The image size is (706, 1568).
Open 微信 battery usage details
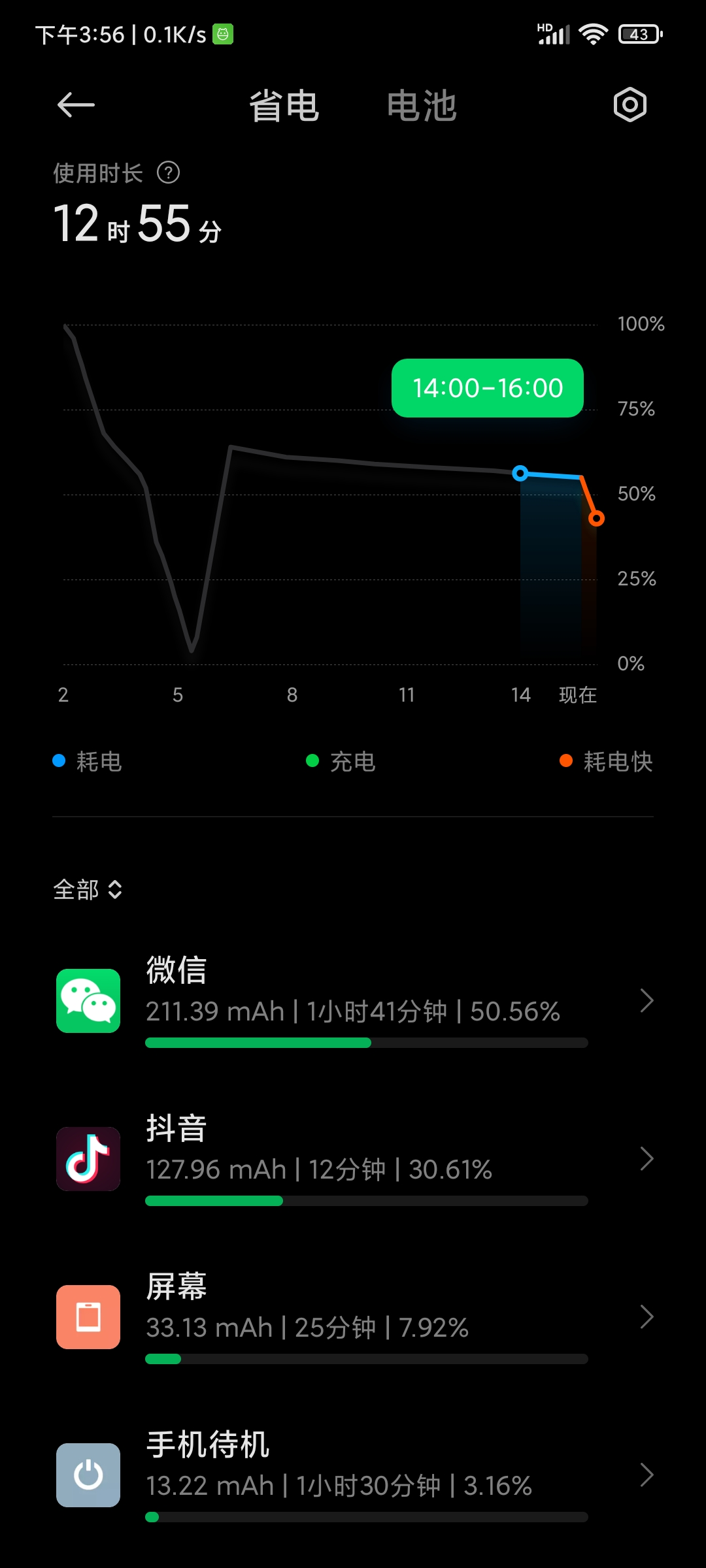tap(353, 1001)
